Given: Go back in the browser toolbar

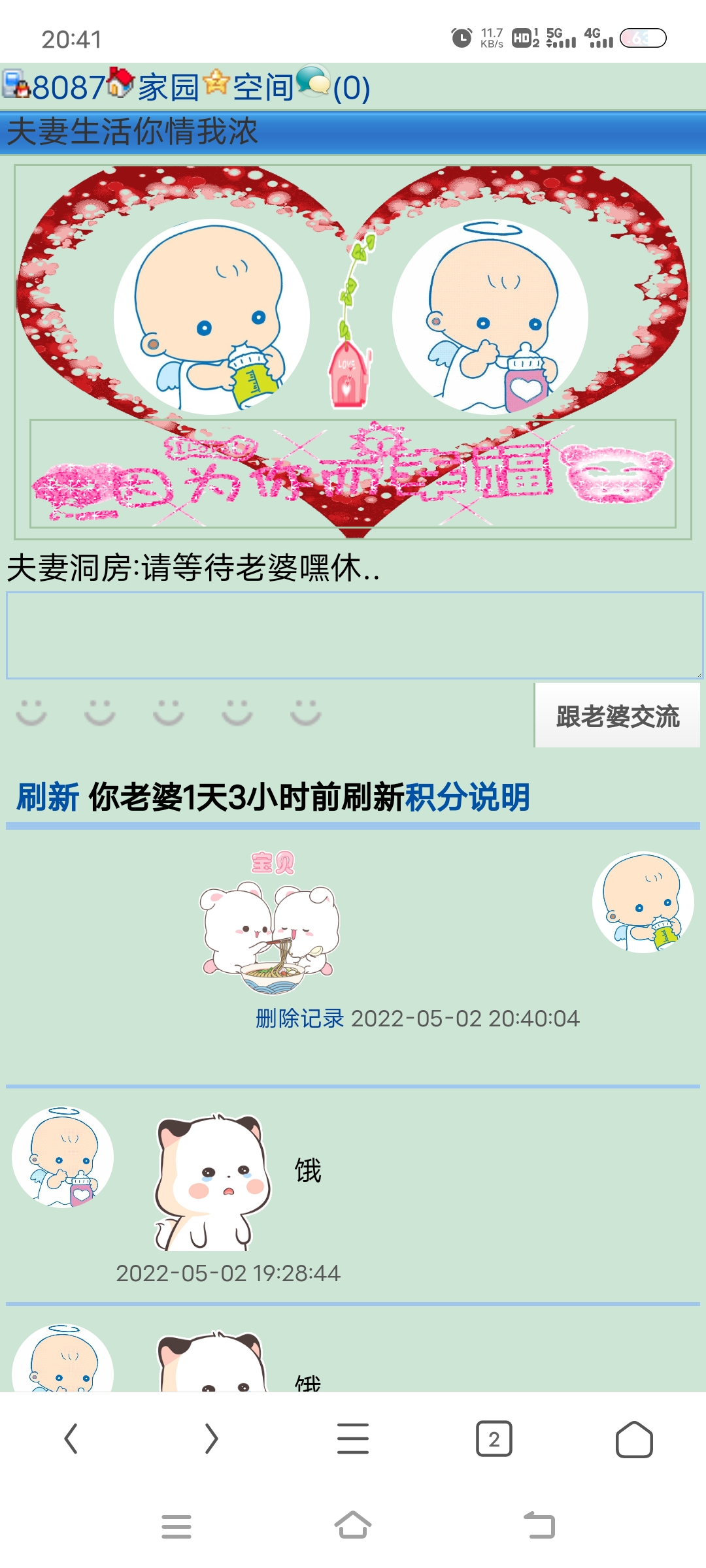Looking at the screenshot, I should (x=71, y=1439).
